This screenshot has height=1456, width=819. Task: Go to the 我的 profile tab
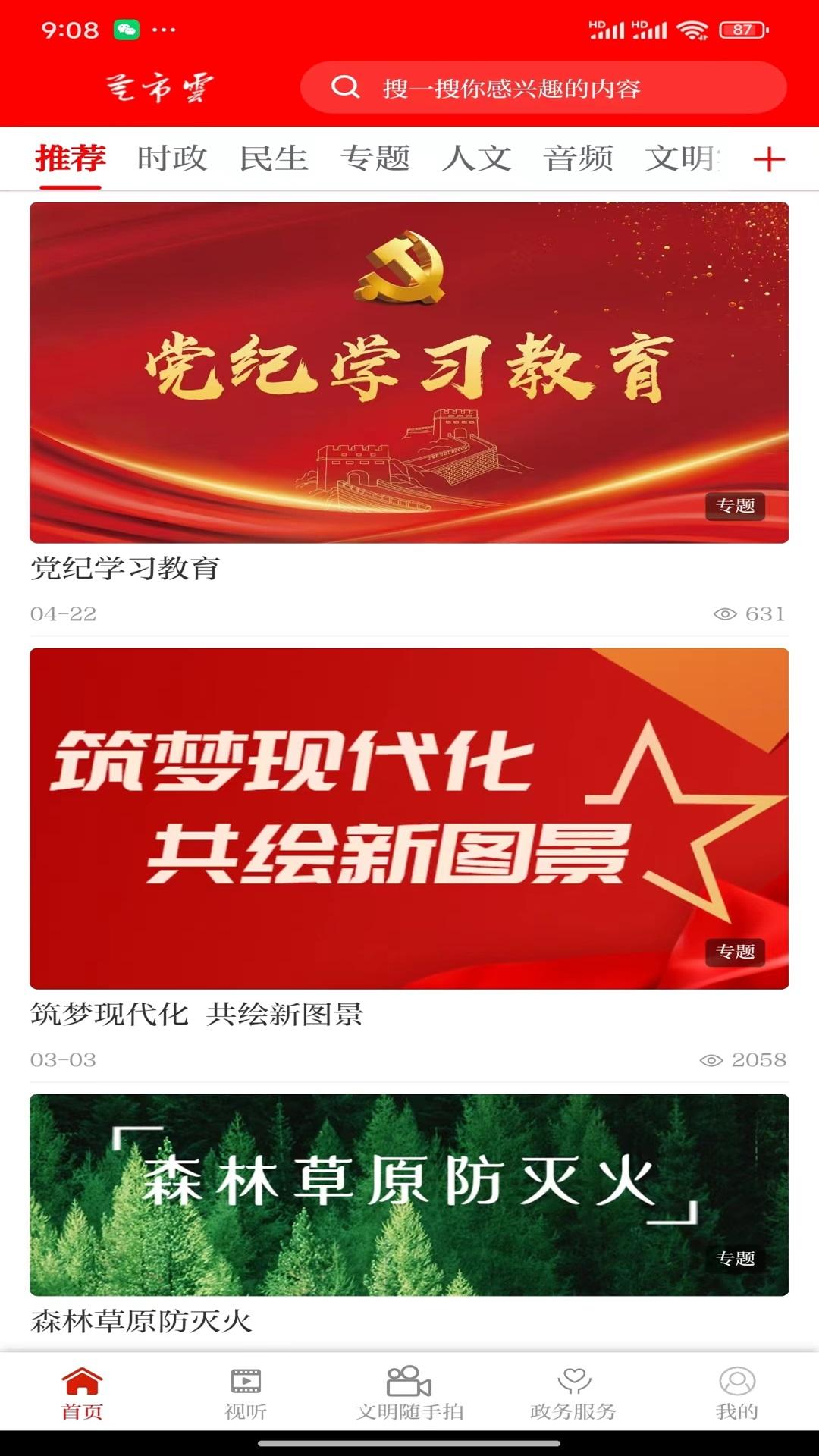click(736, 1393)
